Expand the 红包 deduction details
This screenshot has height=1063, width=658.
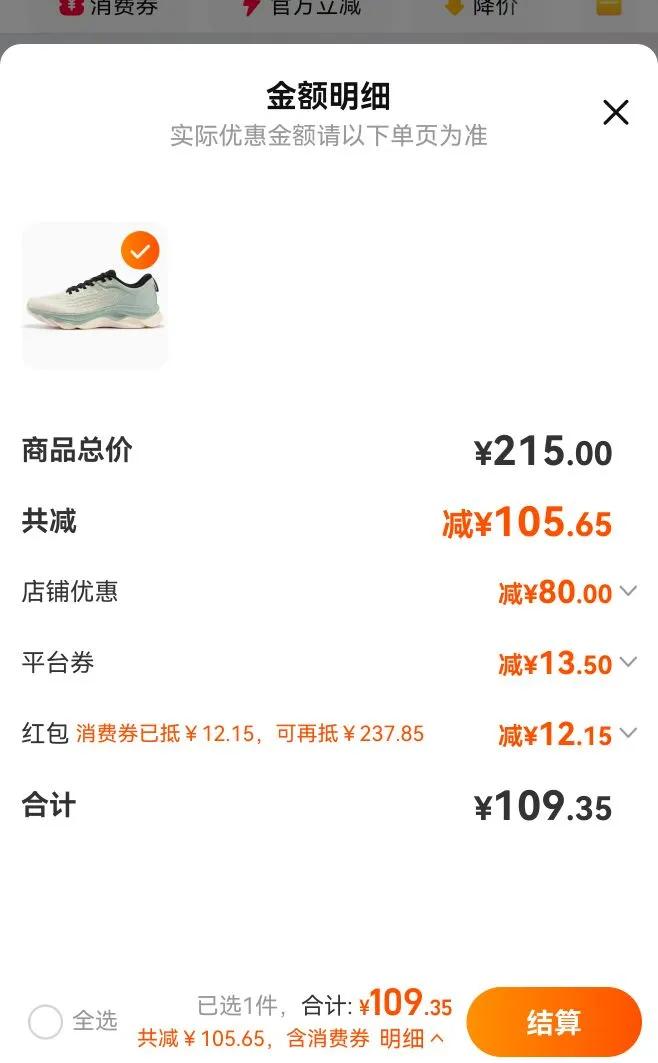628,733
